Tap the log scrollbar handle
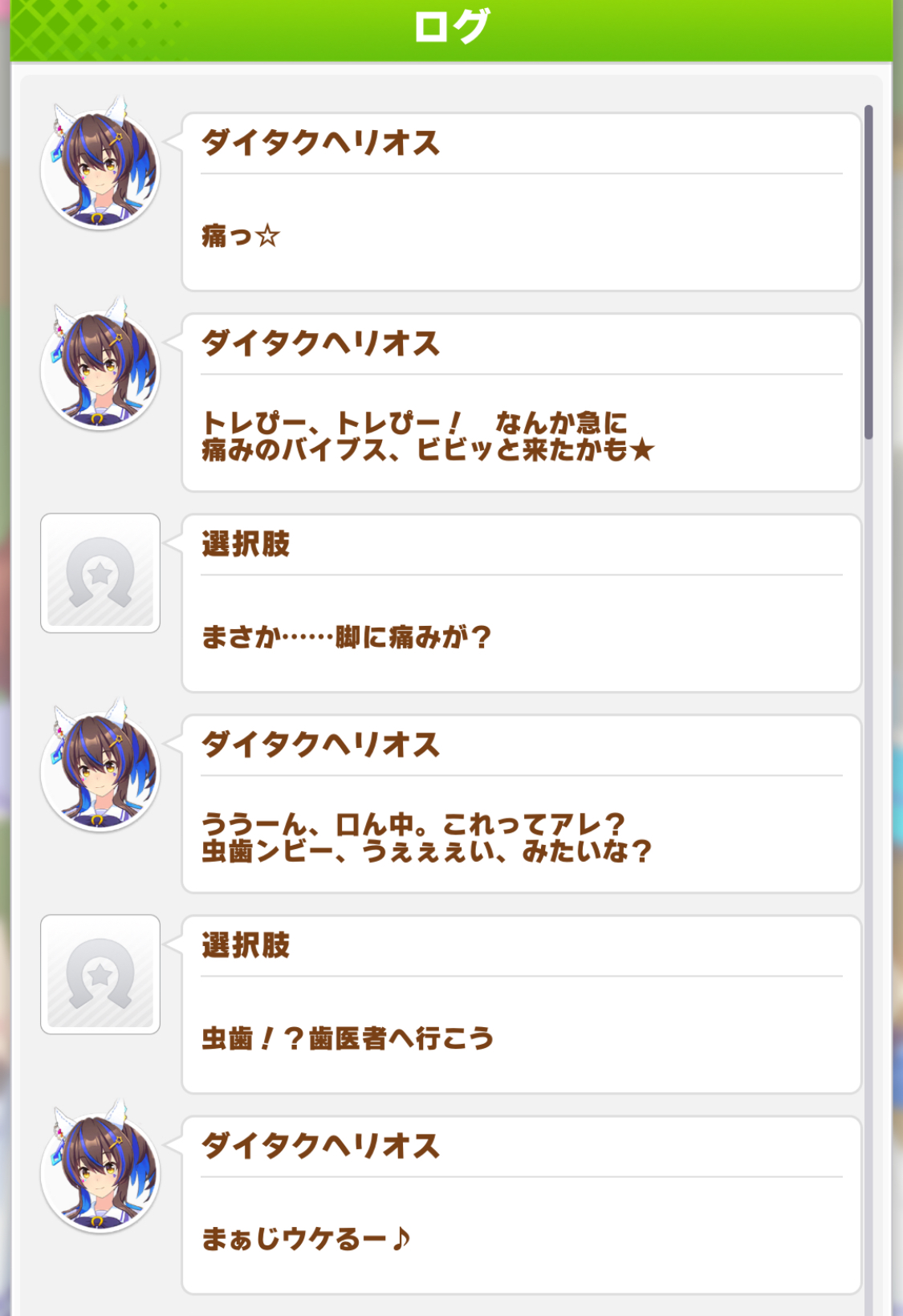 [868, 271]
